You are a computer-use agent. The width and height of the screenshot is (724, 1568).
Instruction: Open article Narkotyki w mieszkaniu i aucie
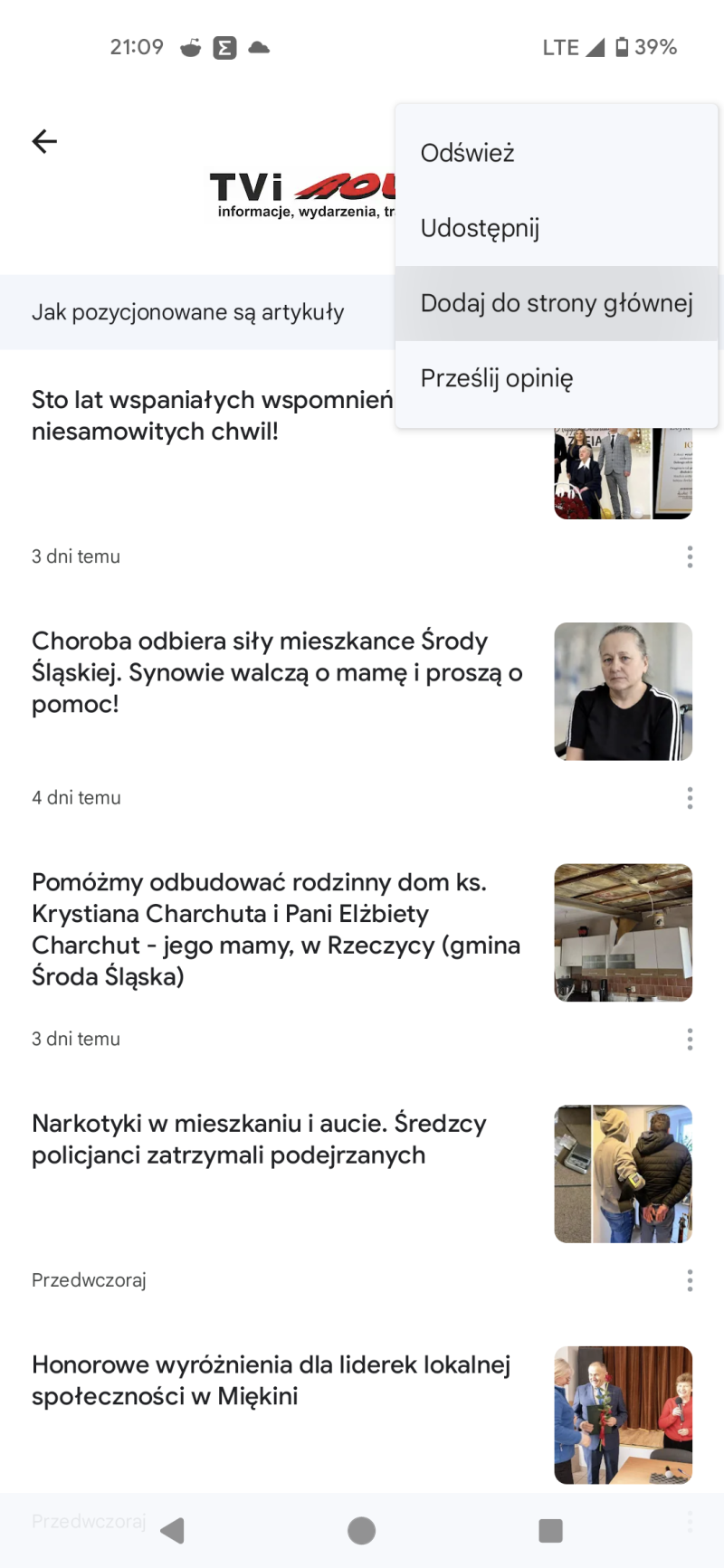pyautogui.click(x=259, y=1139)
